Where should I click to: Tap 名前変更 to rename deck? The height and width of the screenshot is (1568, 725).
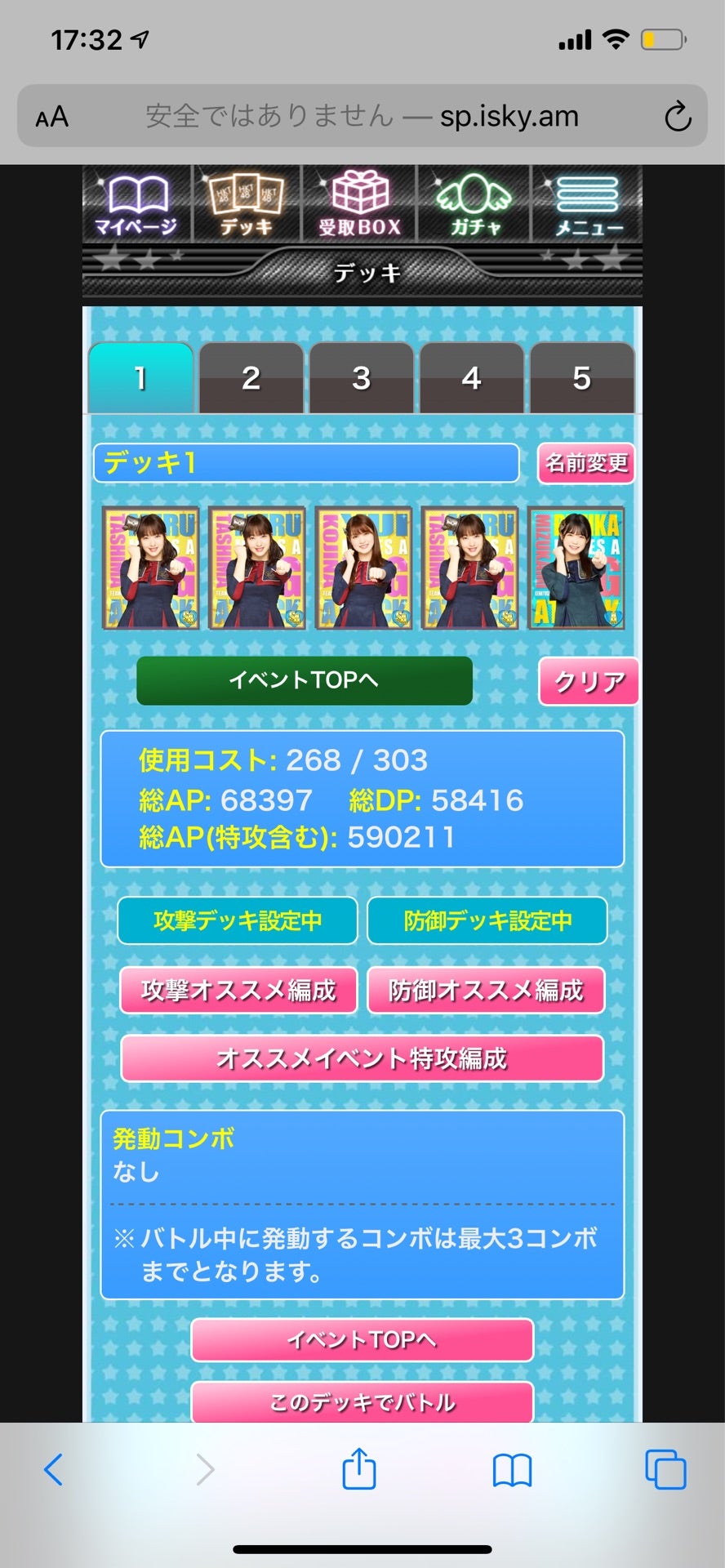586,463
